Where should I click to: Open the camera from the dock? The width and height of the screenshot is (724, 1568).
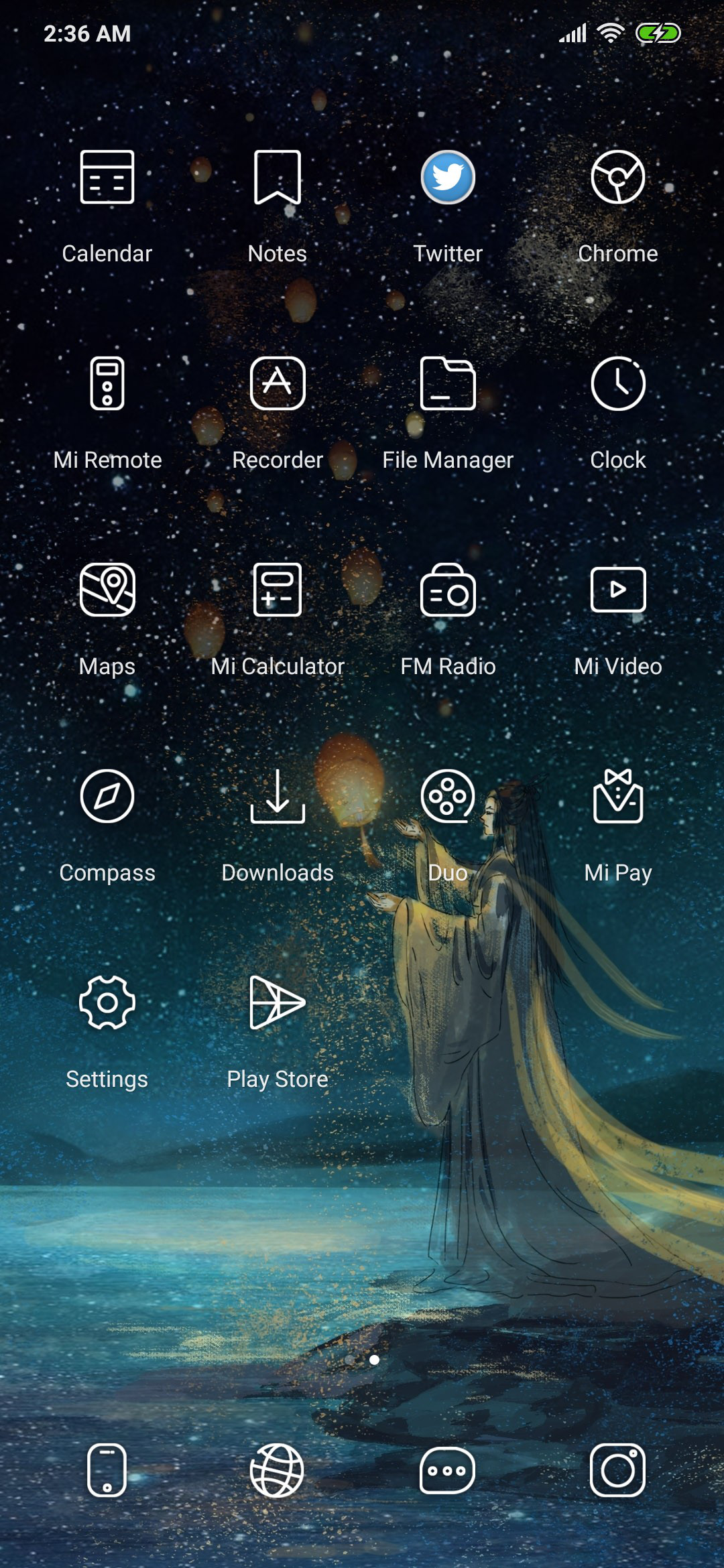tap(618, 1470)
